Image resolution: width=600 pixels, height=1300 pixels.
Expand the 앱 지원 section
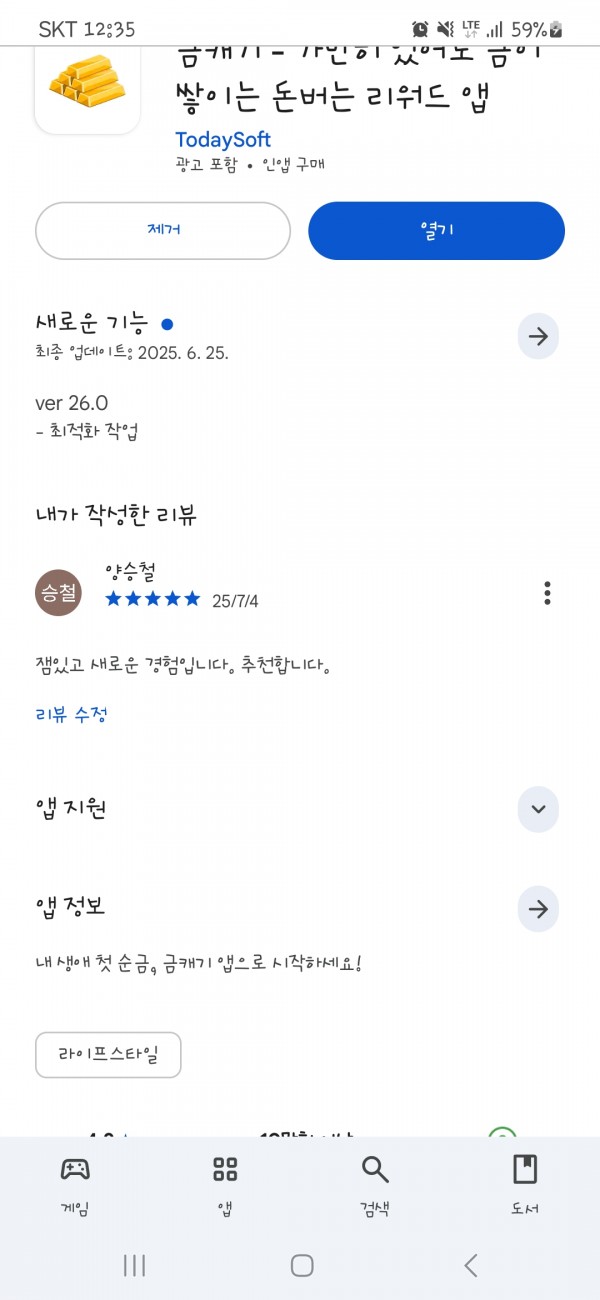coord(538,809)
